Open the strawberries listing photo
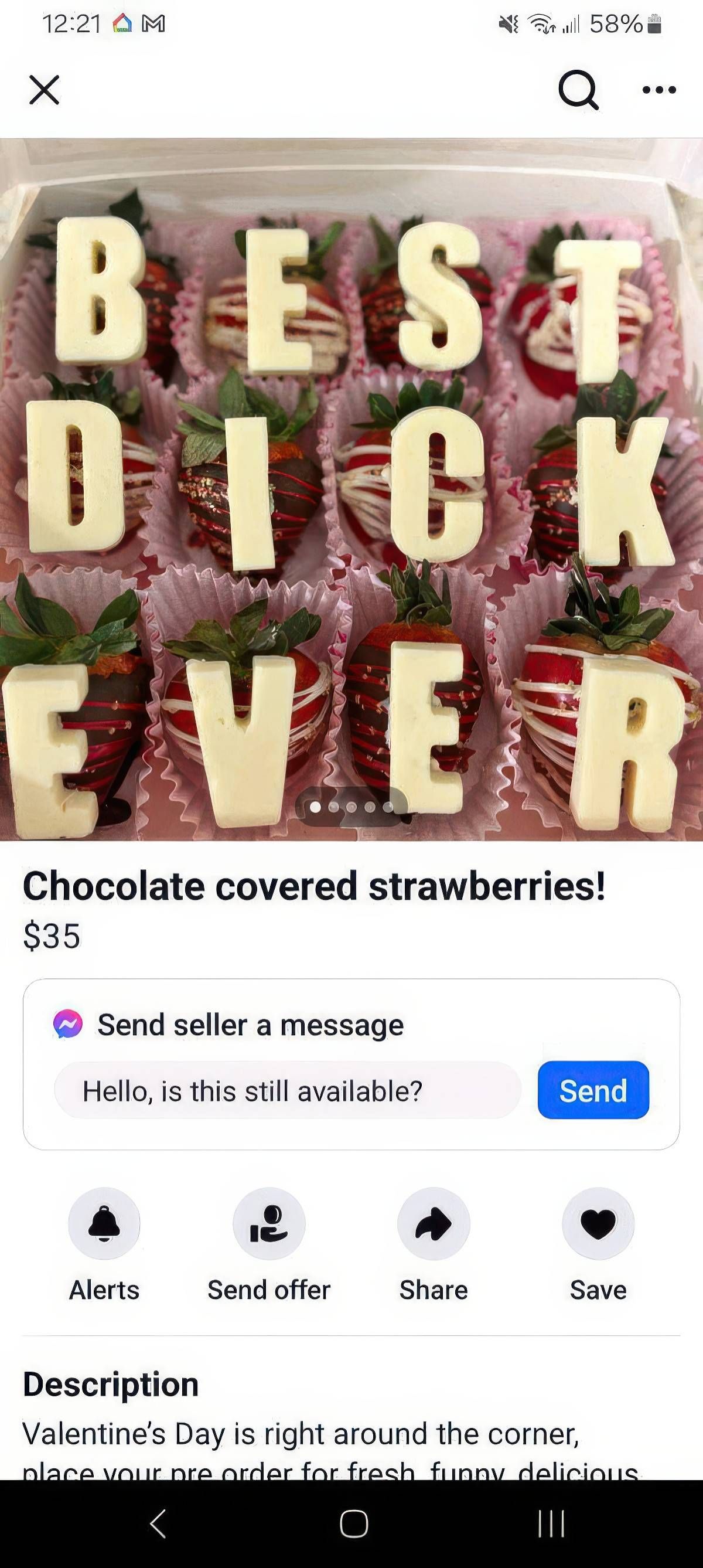Viewport: 703px width, 1568px height. coord(351,487)
